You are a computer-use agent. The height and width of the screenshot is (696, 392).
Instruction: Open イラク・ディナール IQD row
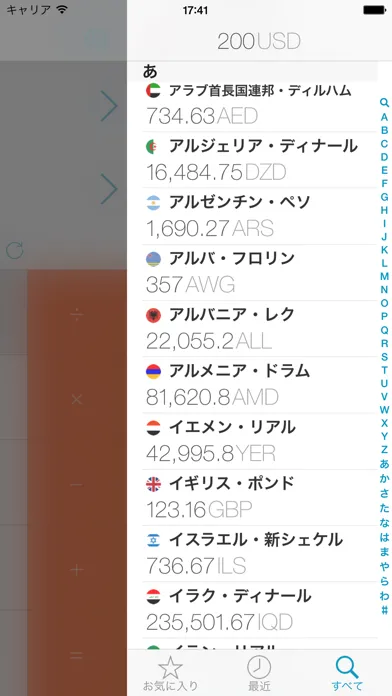tap(260, 610)
